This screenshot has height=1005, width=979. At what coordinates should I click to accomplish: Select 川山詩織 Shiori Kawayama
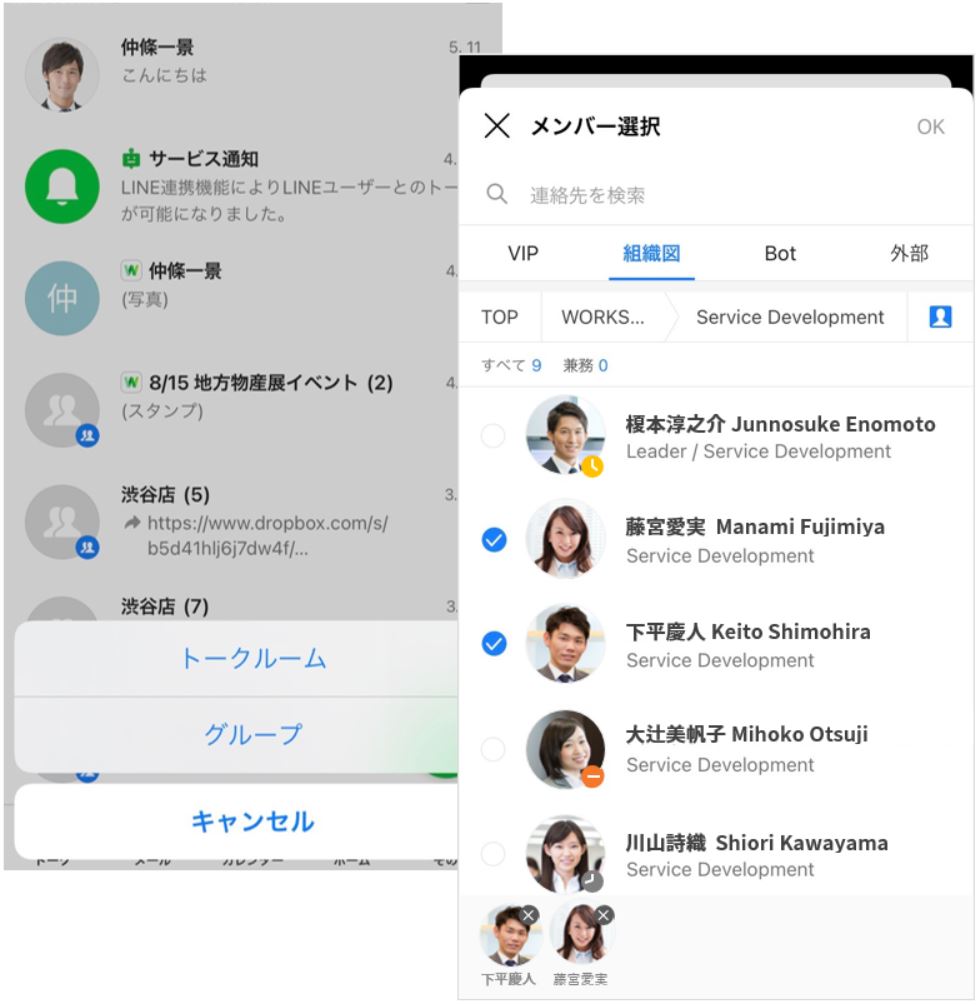(493, 854)
